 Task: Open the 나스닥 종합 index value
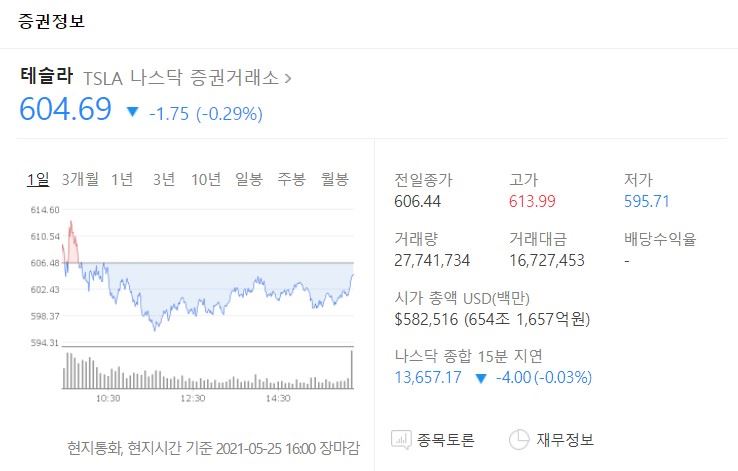pyautogui.click(x=429, y=377)
